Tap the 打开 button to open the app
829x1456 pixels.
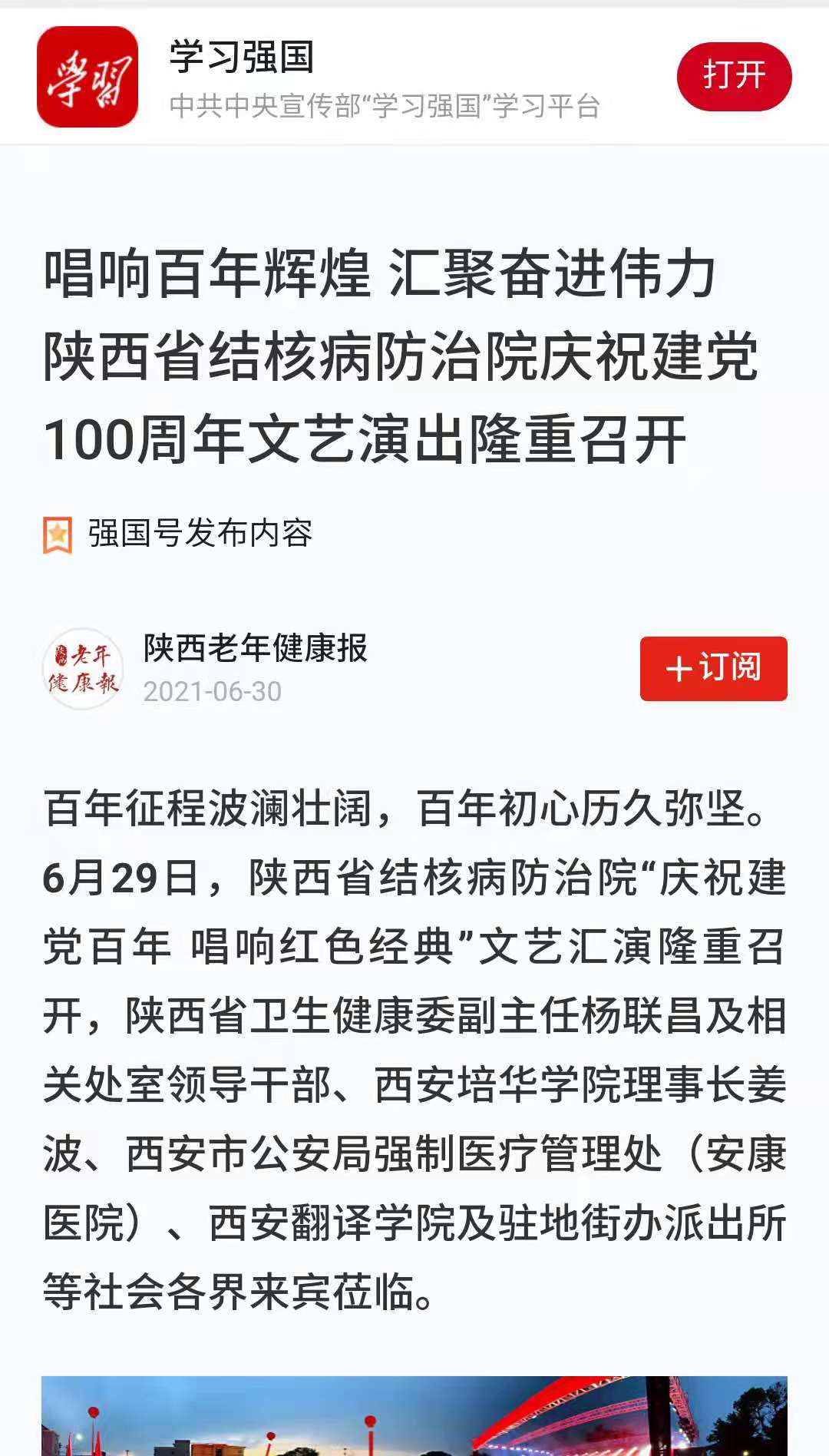click(x=733, y=76)
